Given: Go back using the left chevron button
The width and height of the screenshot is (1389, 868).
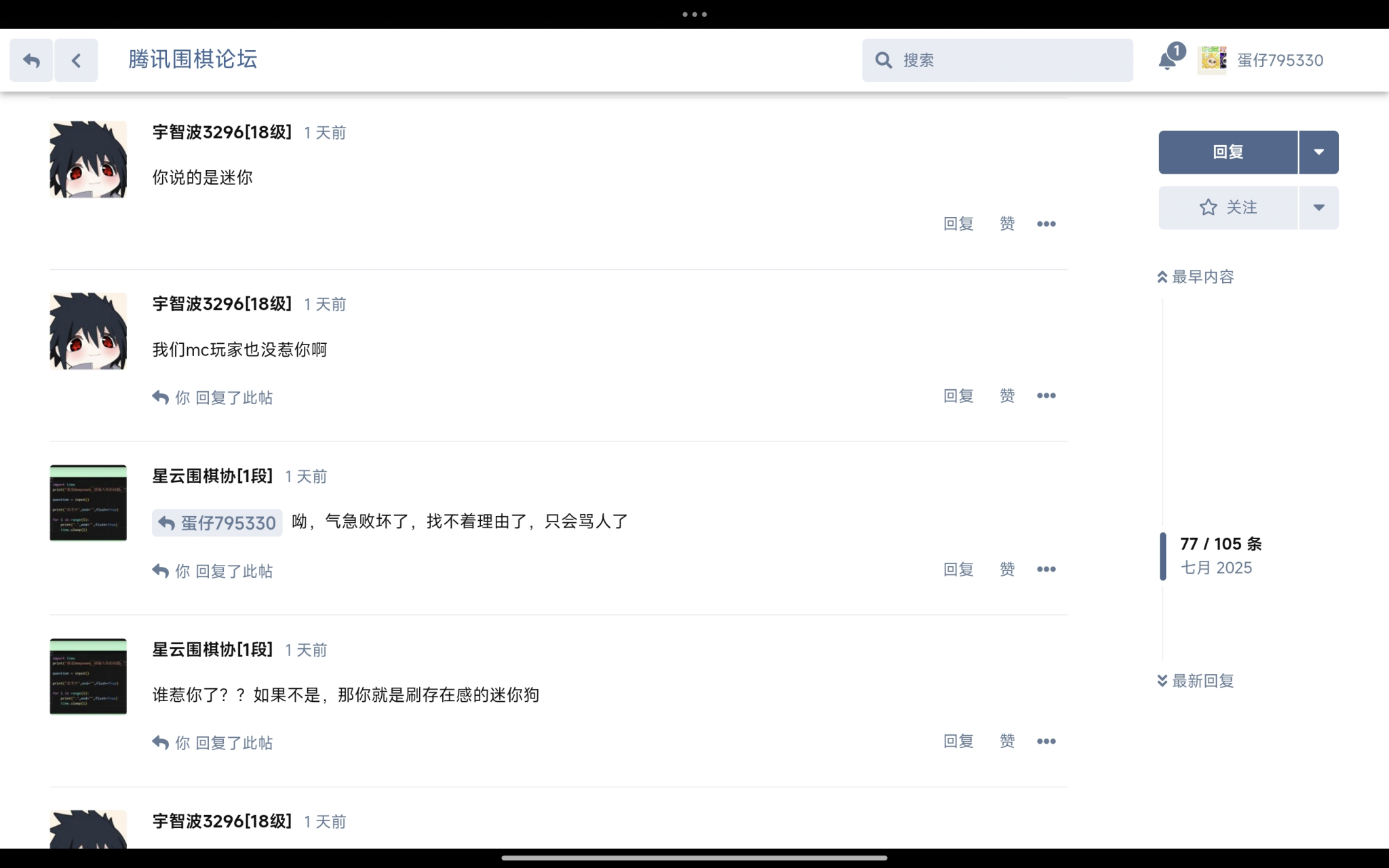Looking at the screenshot, I should tap(76, 60).
